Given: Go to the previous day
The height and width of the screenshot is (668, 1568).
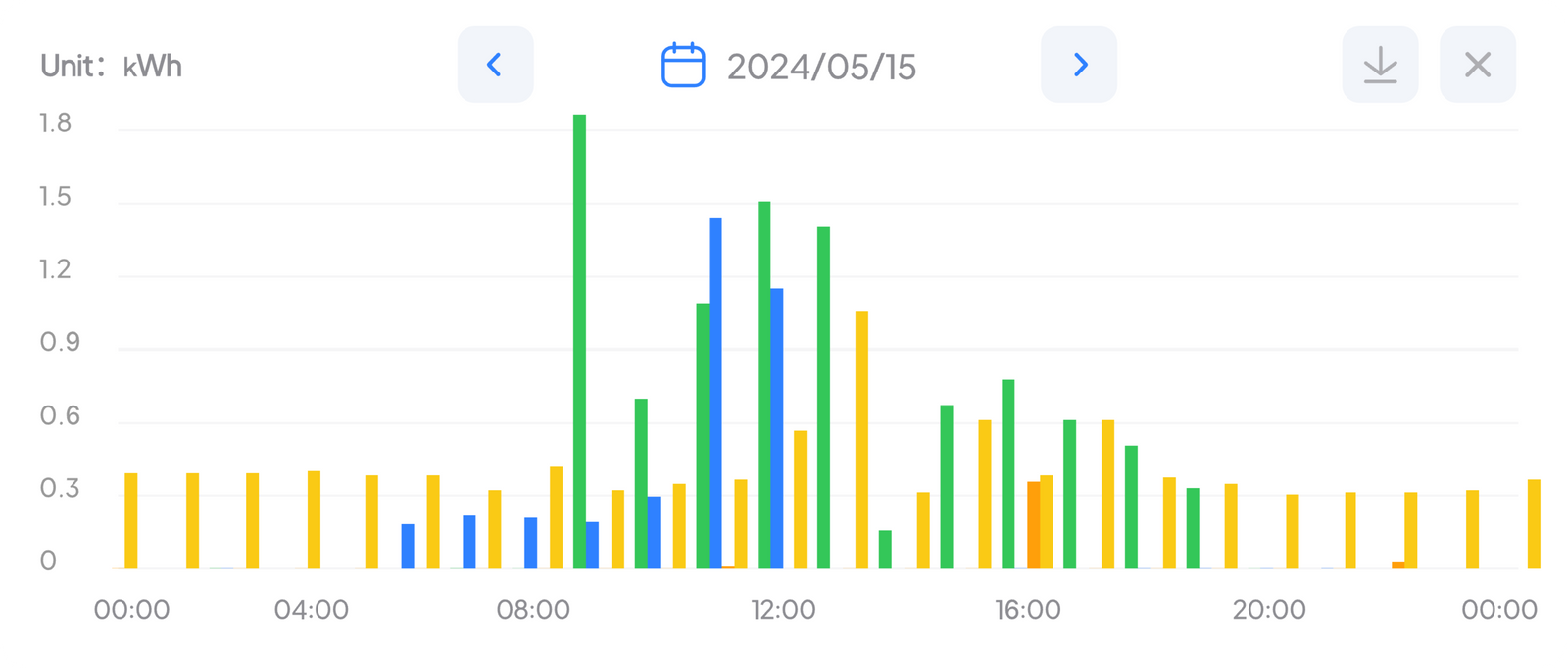Looking at the screenshot, I should coord(495,65).
